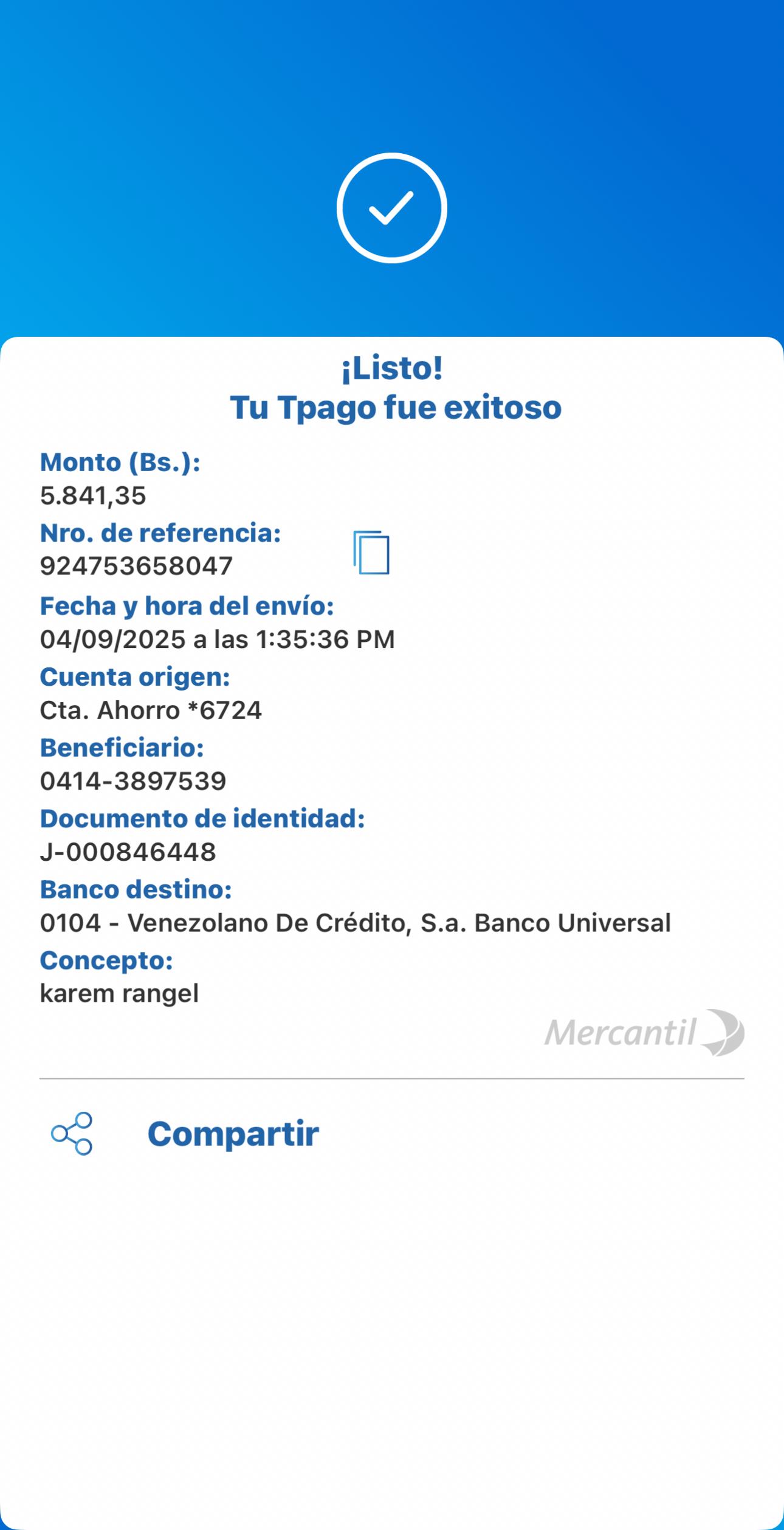The width and height of the screenshot is (784, 1530).
Task: Share the Tpago receipt via Compartir
Action: [x=232, y=1134]
